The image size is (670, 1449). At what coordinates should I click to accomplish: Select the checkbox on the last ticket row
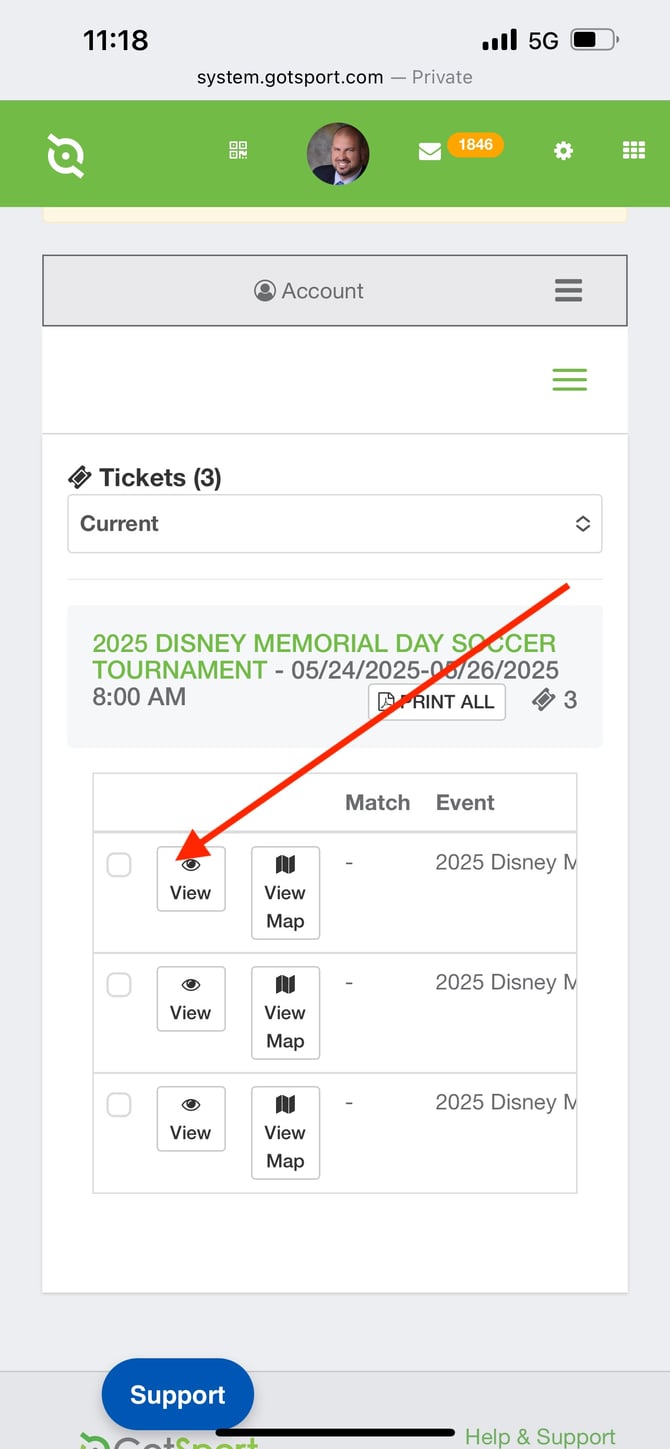pyautogui.click(x=119, y=1105)
